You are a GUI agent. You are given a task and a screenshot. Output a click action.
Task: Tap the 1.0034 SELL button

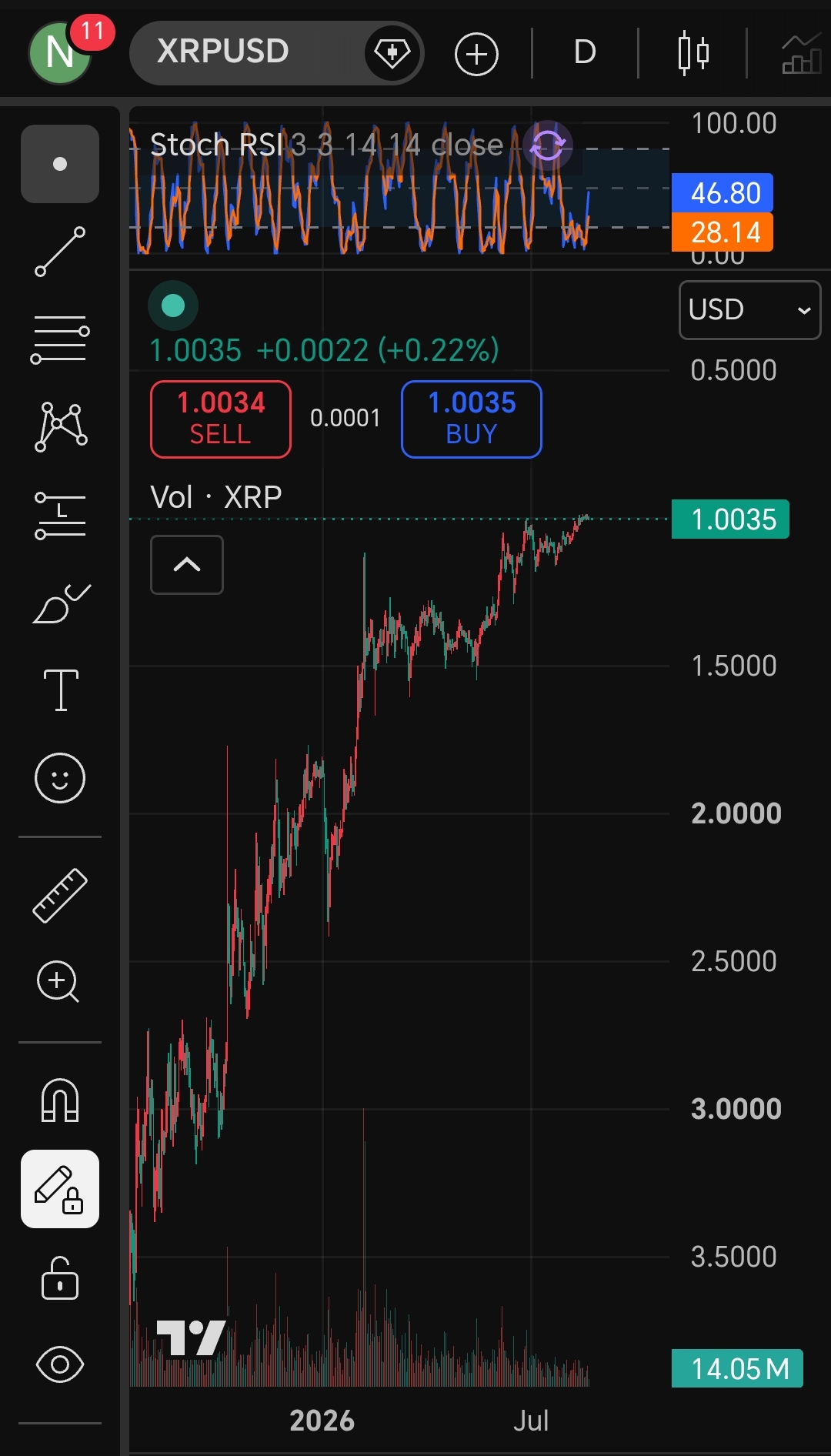click(x=221, y=419)
